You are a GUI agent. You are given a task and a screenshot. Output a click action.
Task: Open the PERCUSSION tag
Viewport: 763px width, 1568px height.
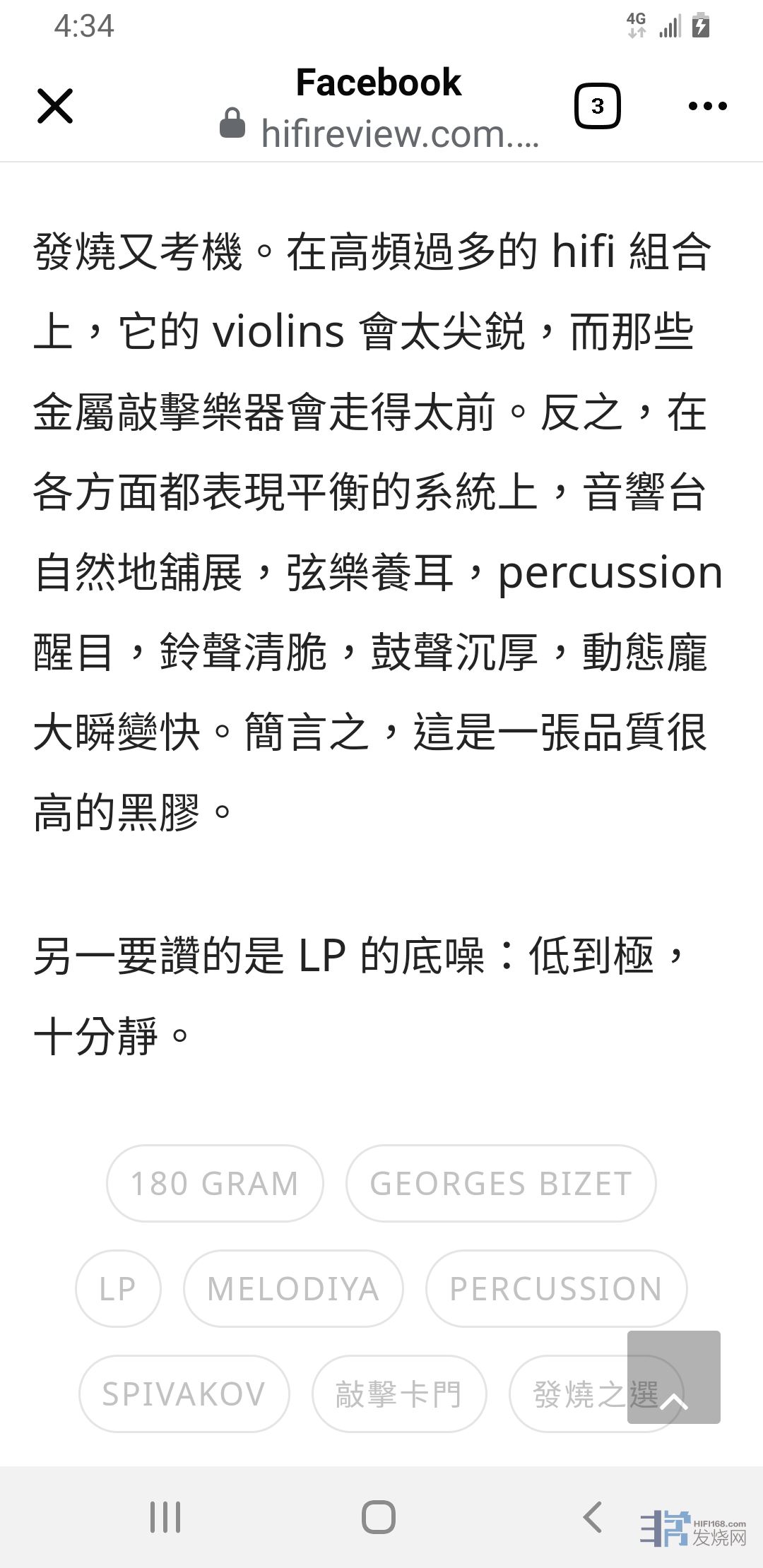[x=556, y=1289]
